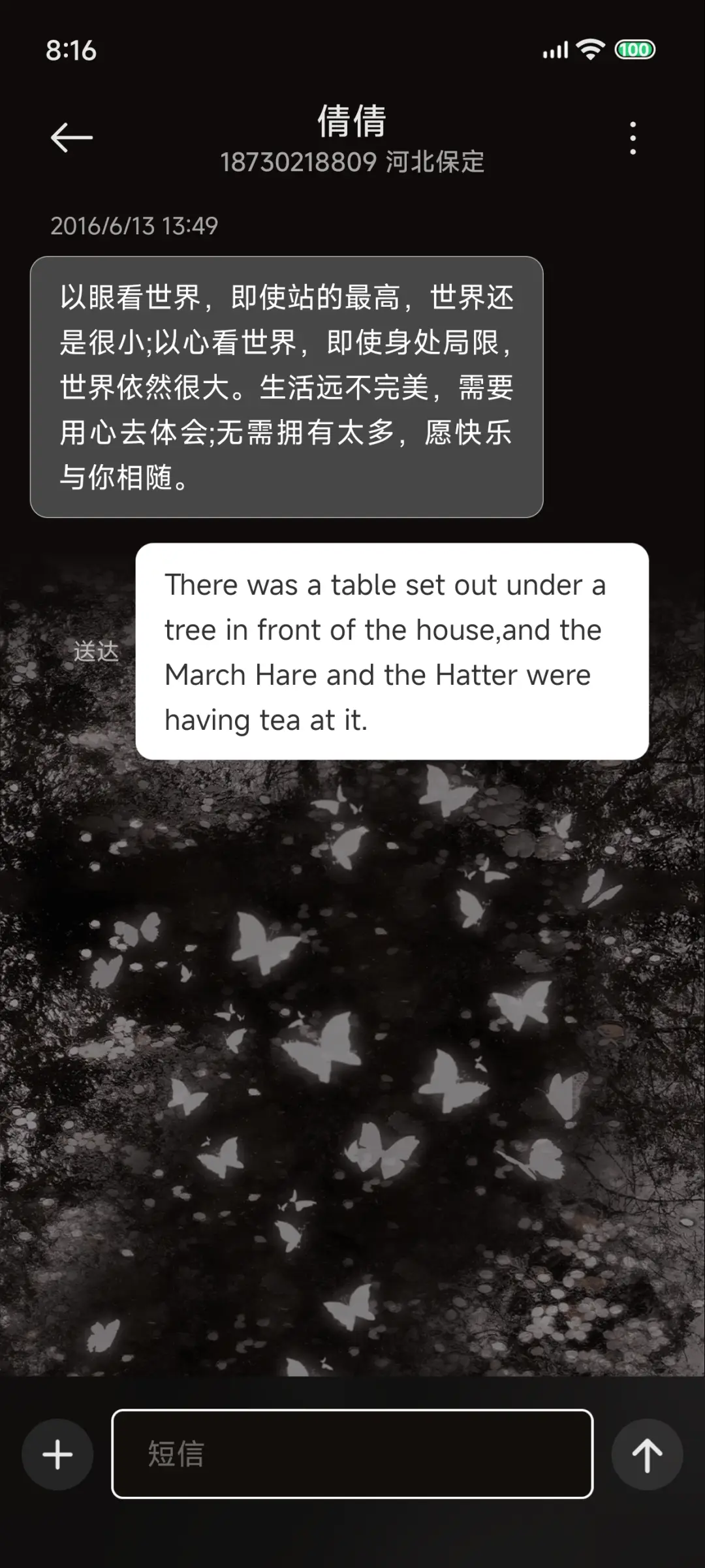
Task: Tap the timestamp 2016/6/13 13:49
Action: pos(136,227)
